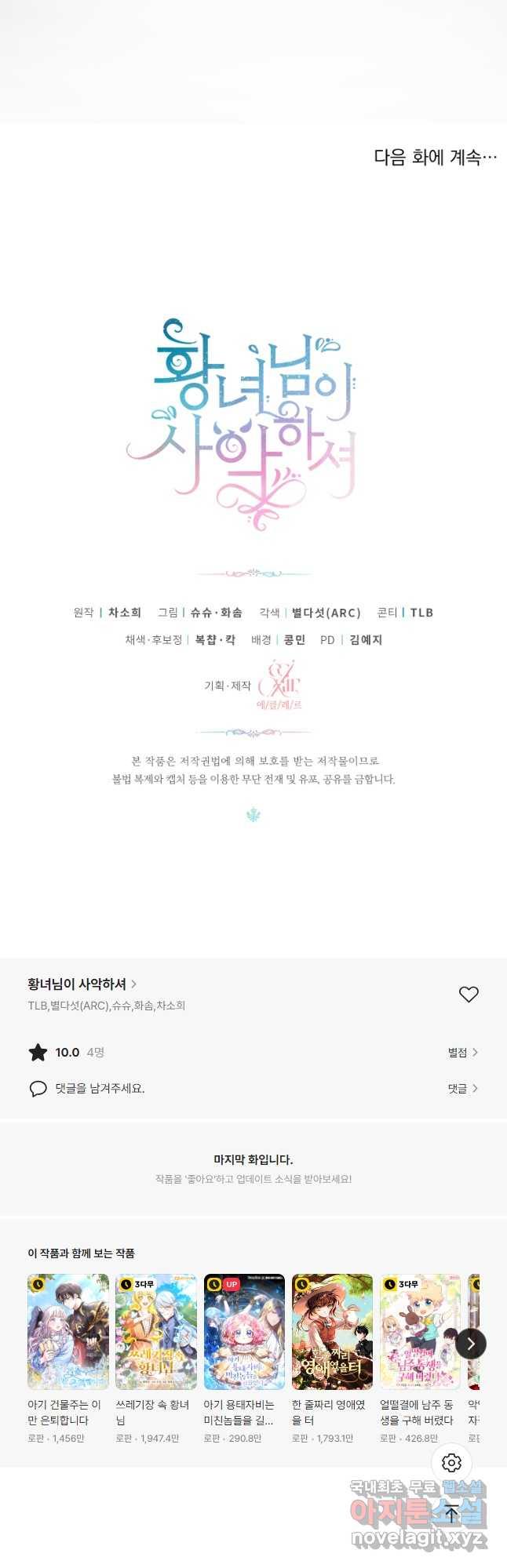The height and width of the screenshot is (1568, 507).
Task: Open the 황녀님이 사악하셔 series page
Action: (82, 984)
